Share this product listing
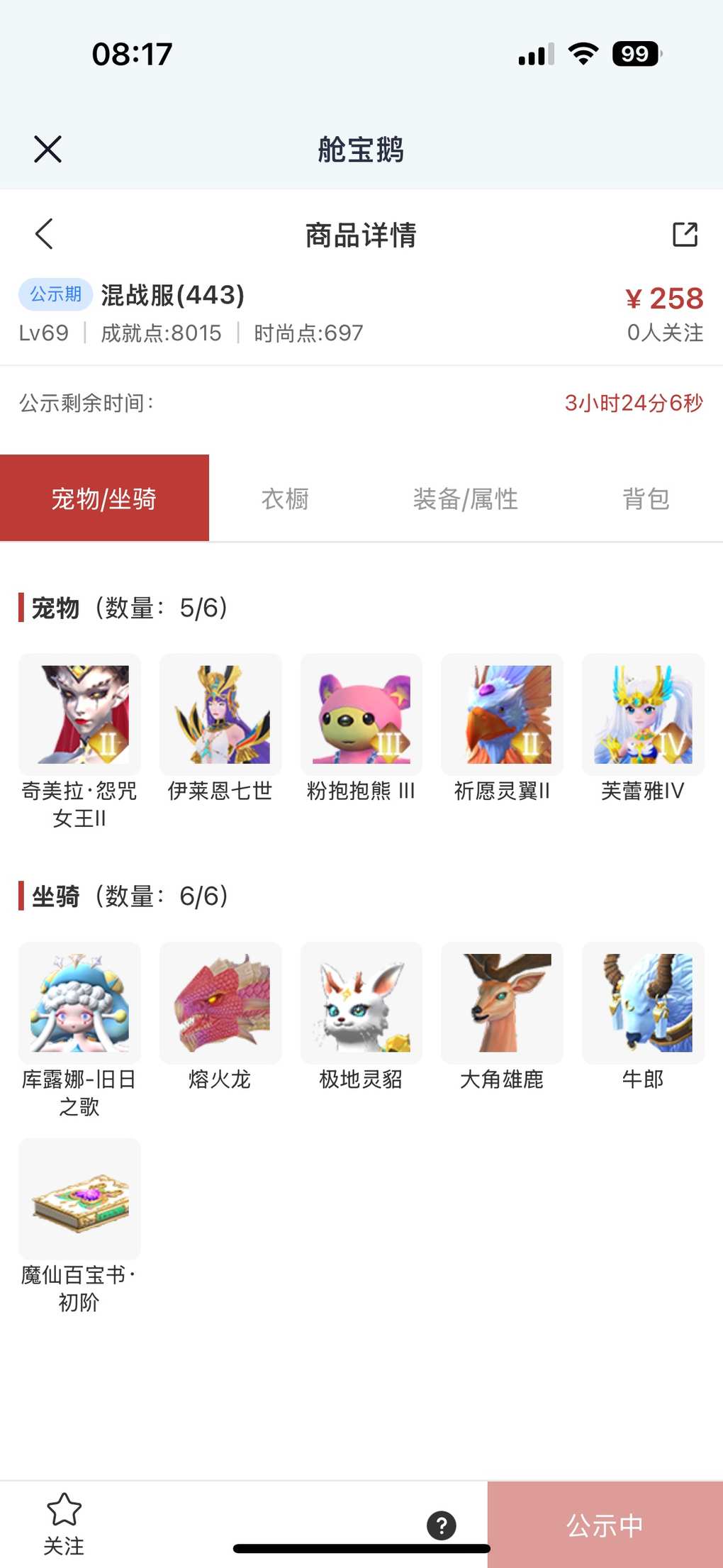Image resolution: width=723 pixels, height=1568 pixels. coord(685,234)
